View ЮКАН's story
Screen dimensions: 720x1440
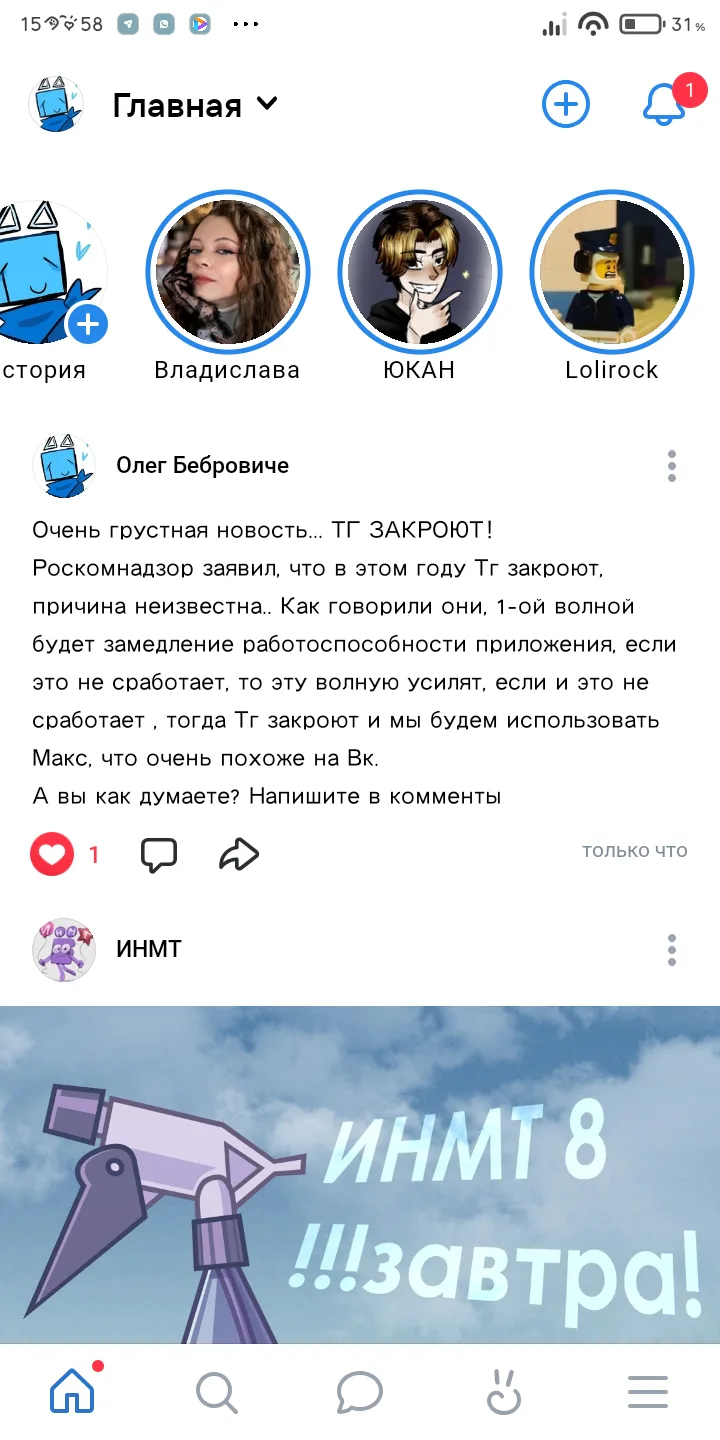420,272
